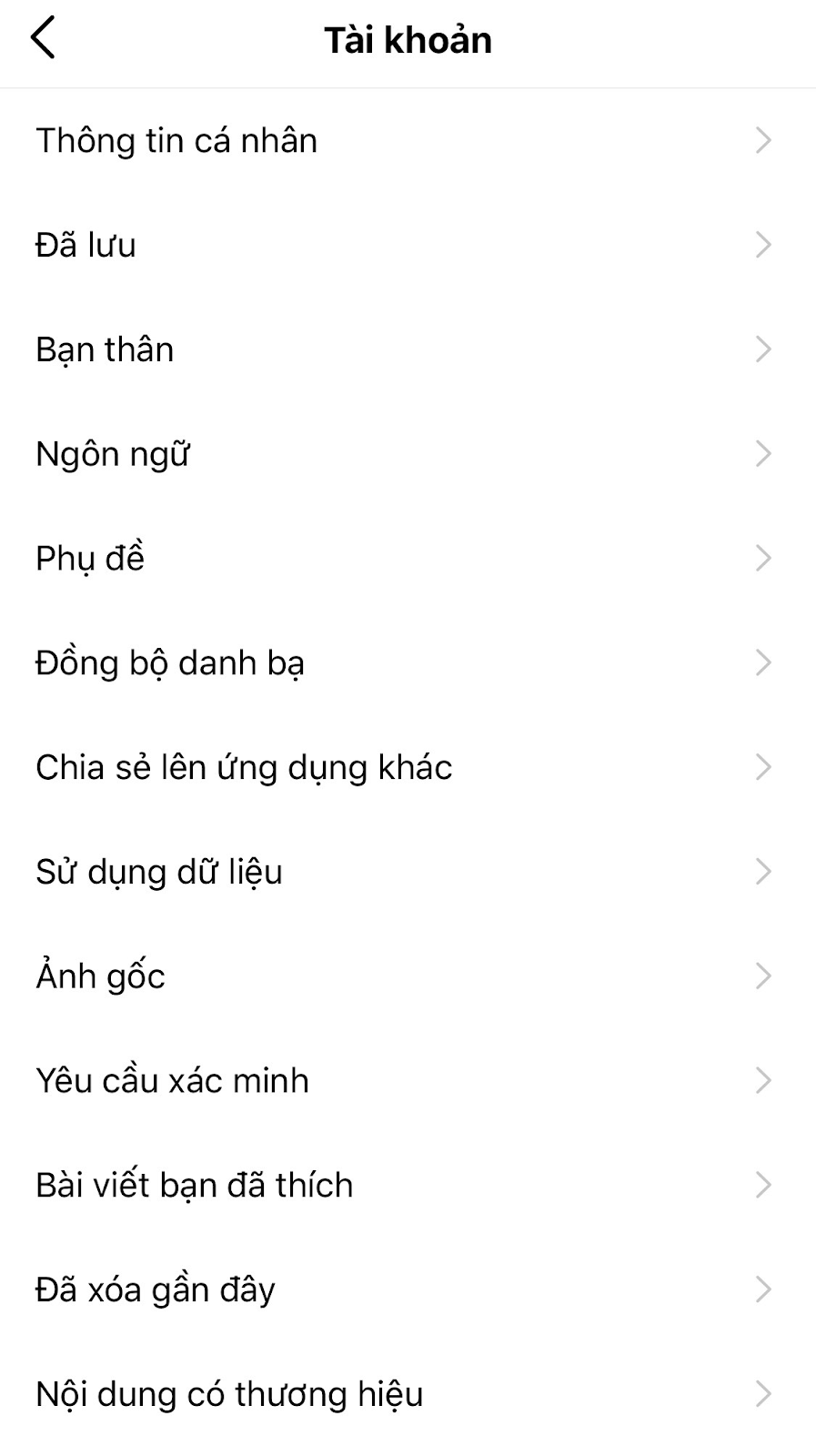Select the Ngôn ngữ option
Image resolution: width=816 pixels, height=1456 pixels.
coord(408,454)
